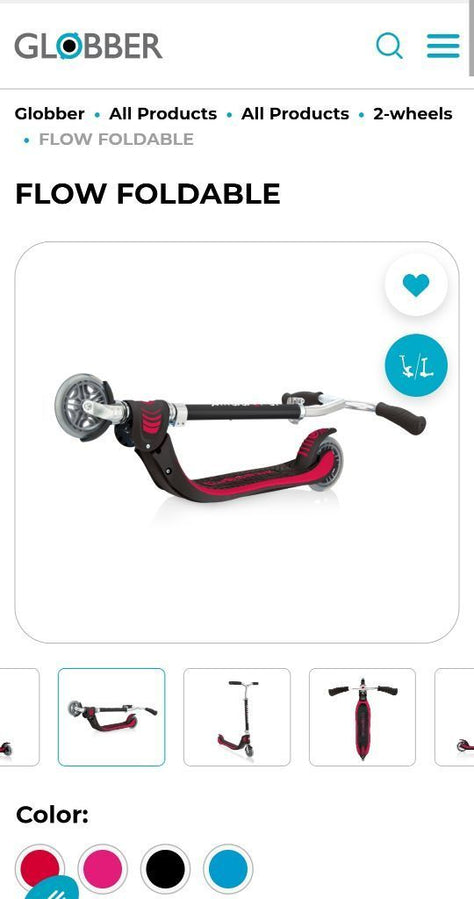Tap the blue scooter compare button
This screenshot has height=899, width=474.
[416, 365]
